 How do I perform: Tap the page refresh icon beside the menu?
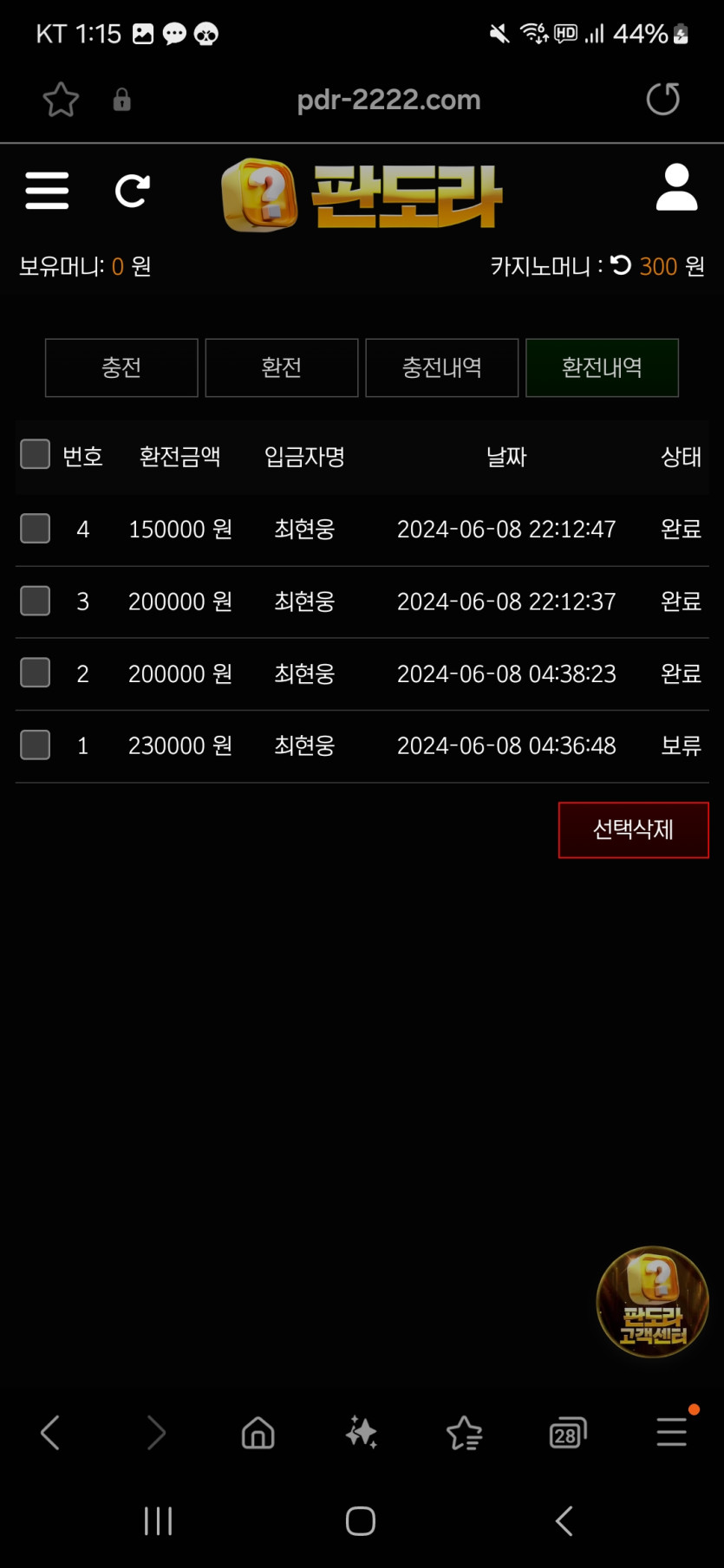(133, 191)
